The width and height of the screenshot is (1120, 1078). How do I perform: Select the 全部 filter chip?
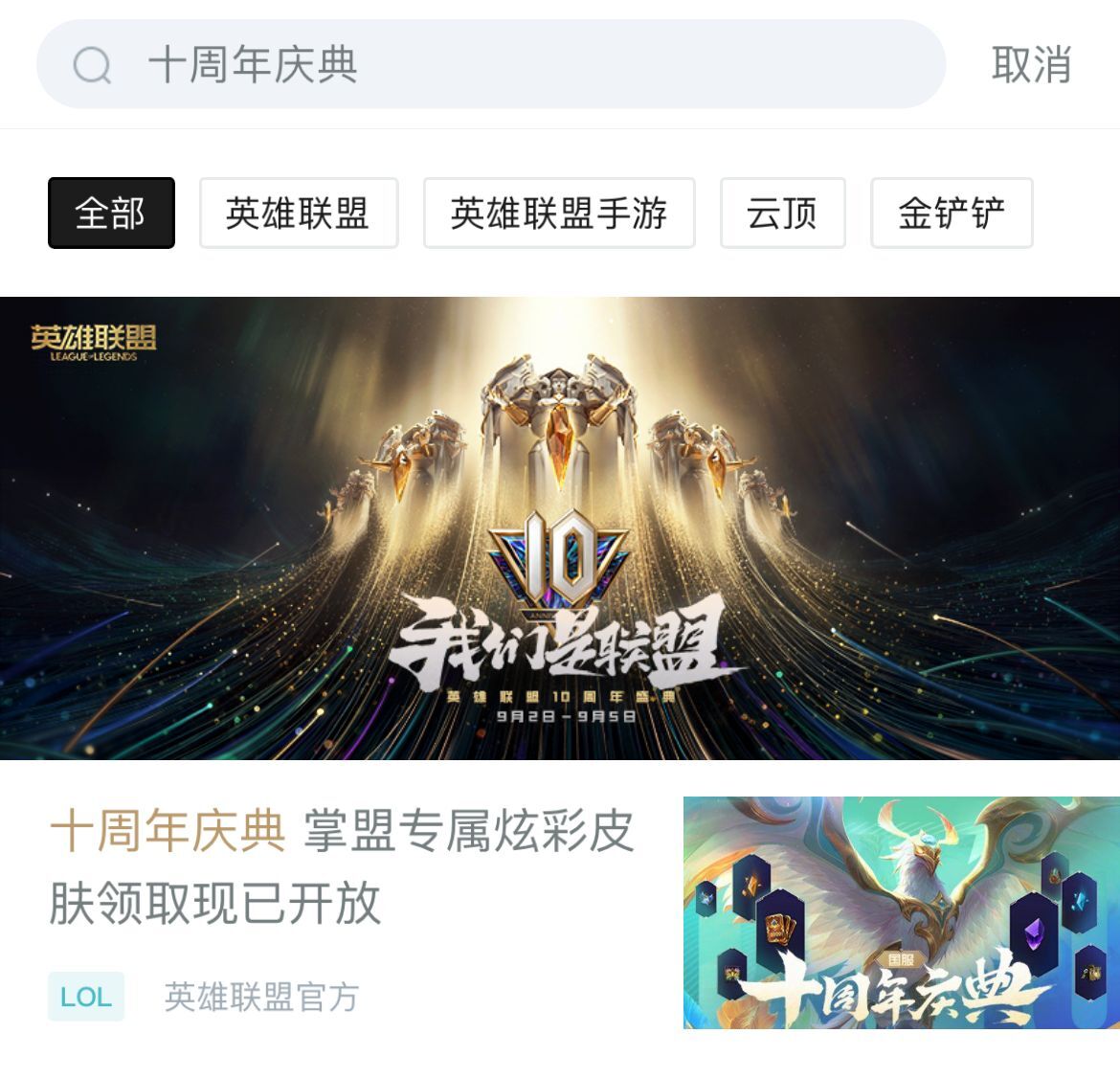[111, 213]
